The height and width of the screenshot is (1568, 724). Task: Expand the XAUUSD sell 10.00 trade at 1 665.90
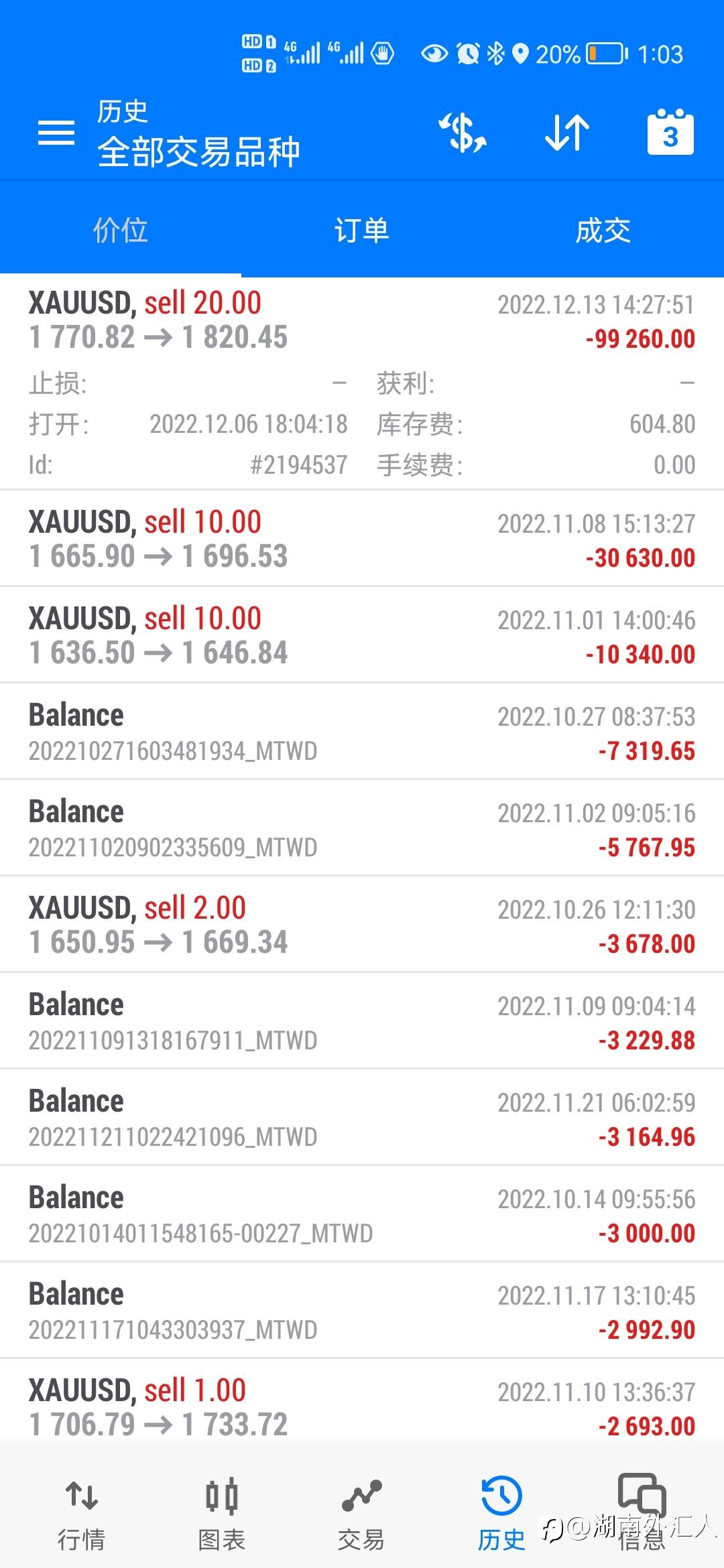tap(362, 539)
